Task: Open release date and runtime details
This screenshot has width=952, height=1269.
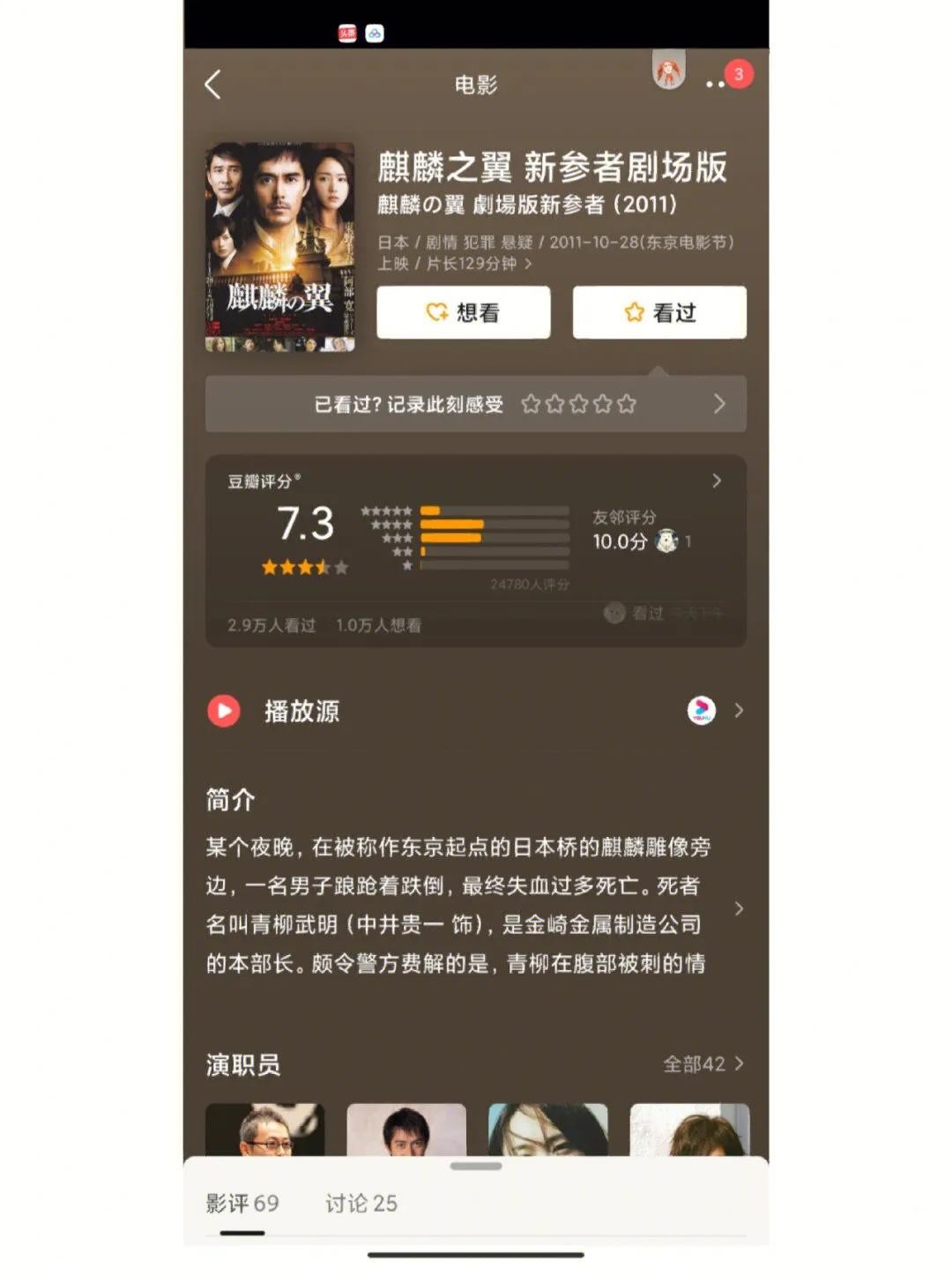Action: 527,263
